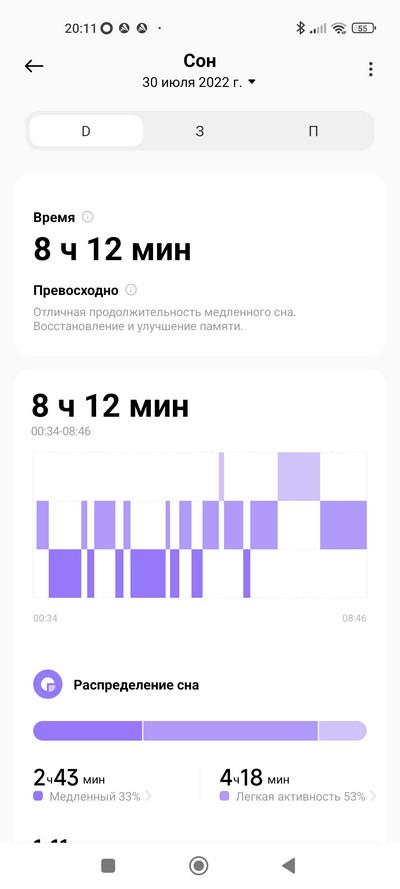Show info about Превосходно rating
400x889 pixels.
coord(131,290)
